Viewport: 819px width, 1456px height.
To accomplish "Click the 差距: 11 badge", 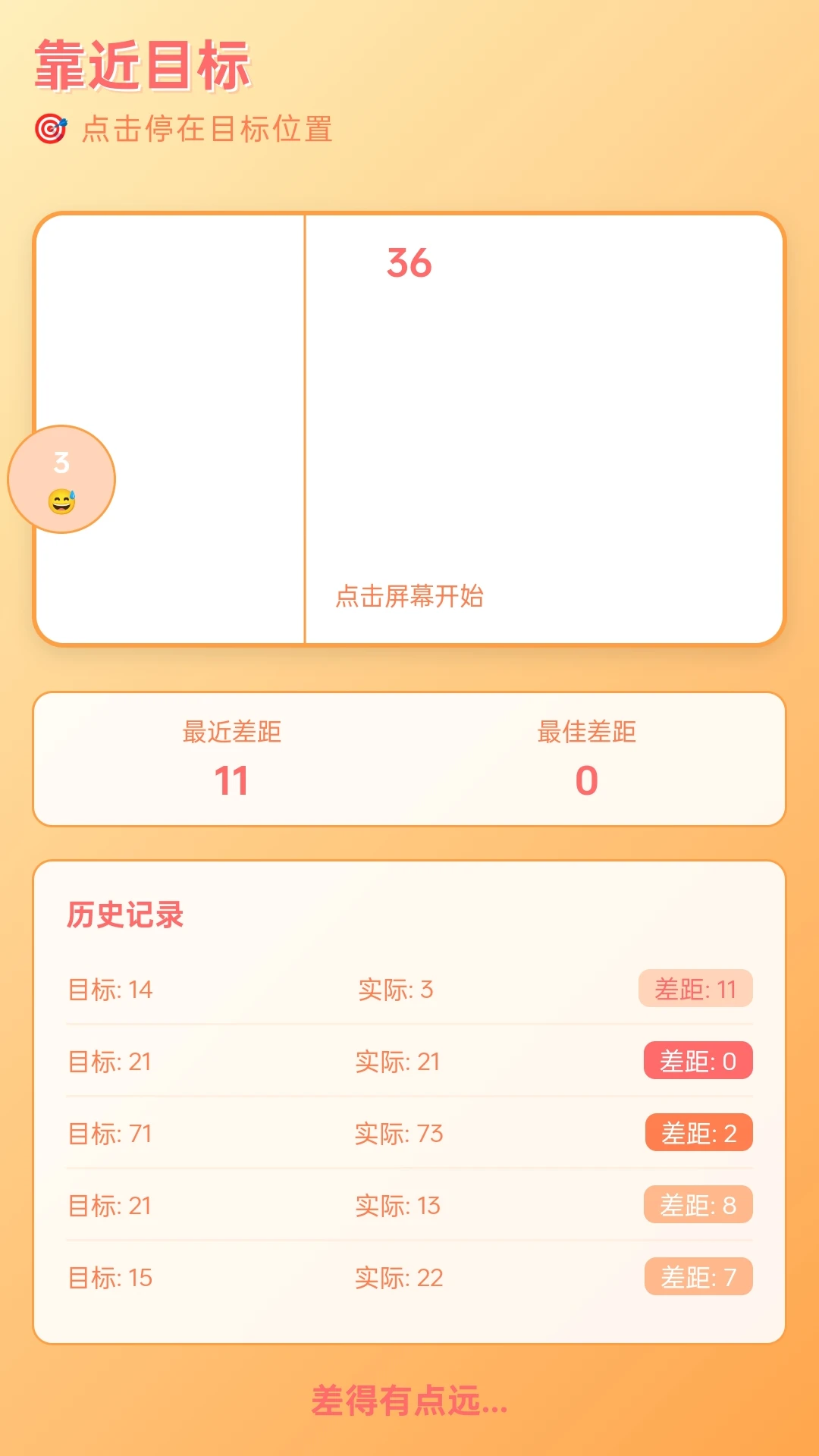I will coord(695,989).
